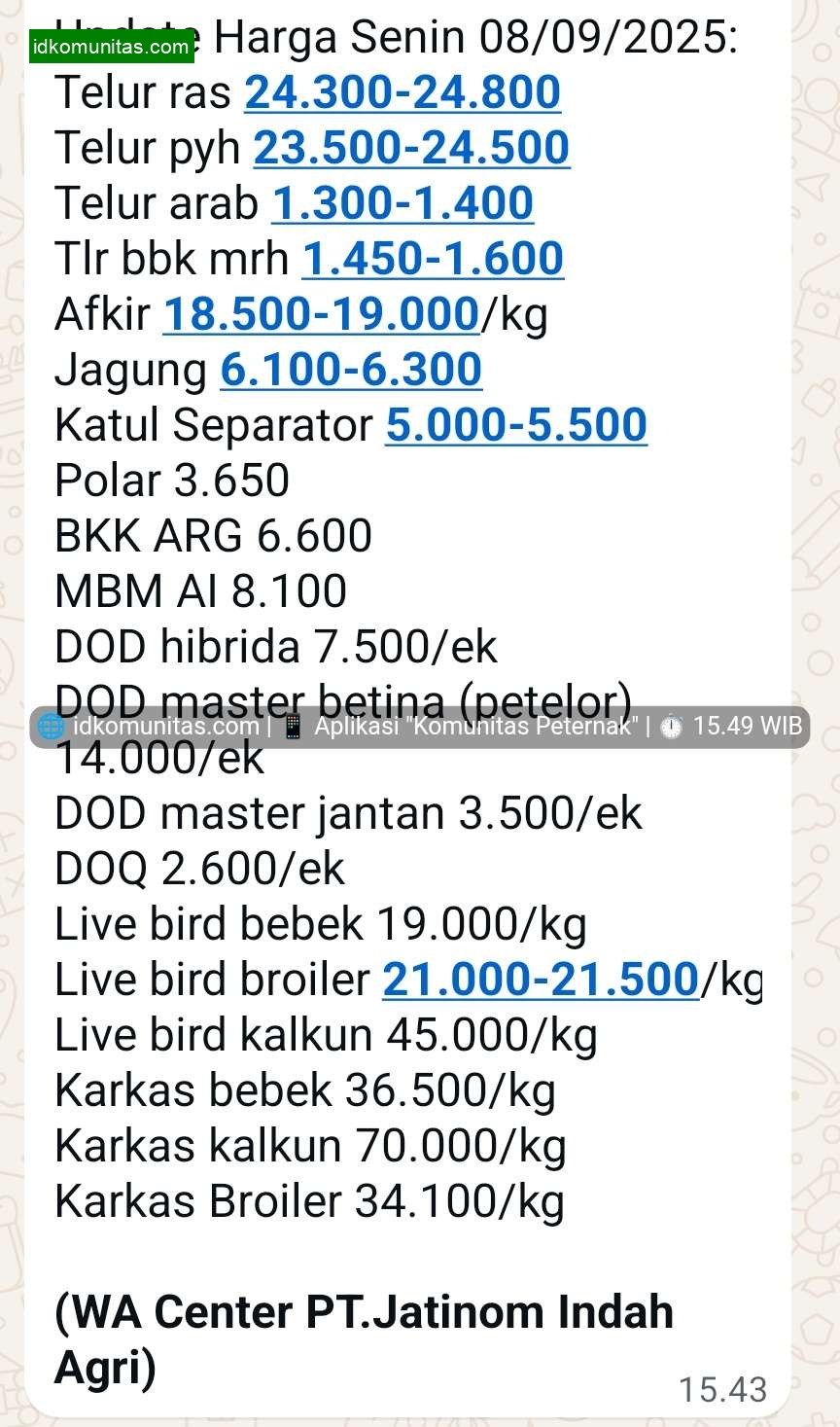
Task: Tap the Jagung 6.100-6.300 link
Action: pos(351,370)
